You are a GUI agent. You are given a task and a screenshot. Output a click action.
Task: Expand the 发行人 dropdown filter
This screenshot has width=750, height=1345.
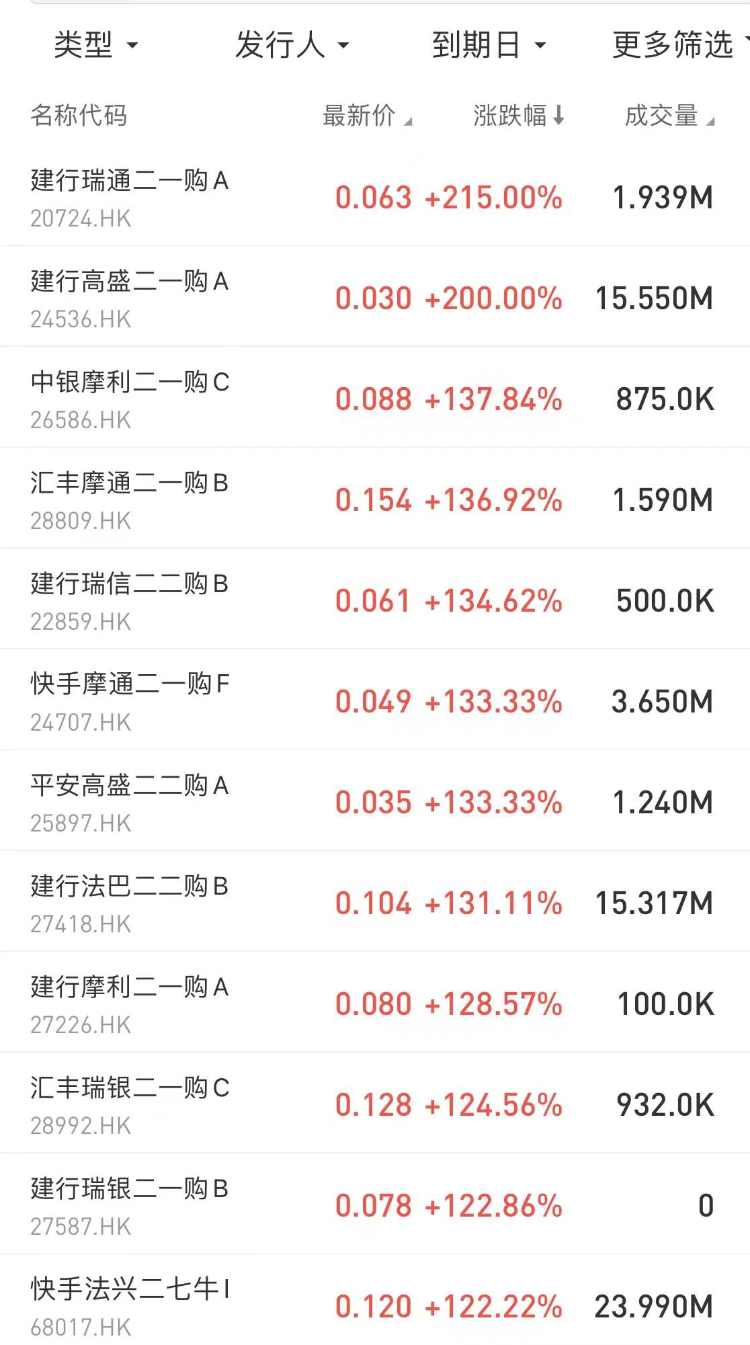pyautogui.click(x=292, y=45)
